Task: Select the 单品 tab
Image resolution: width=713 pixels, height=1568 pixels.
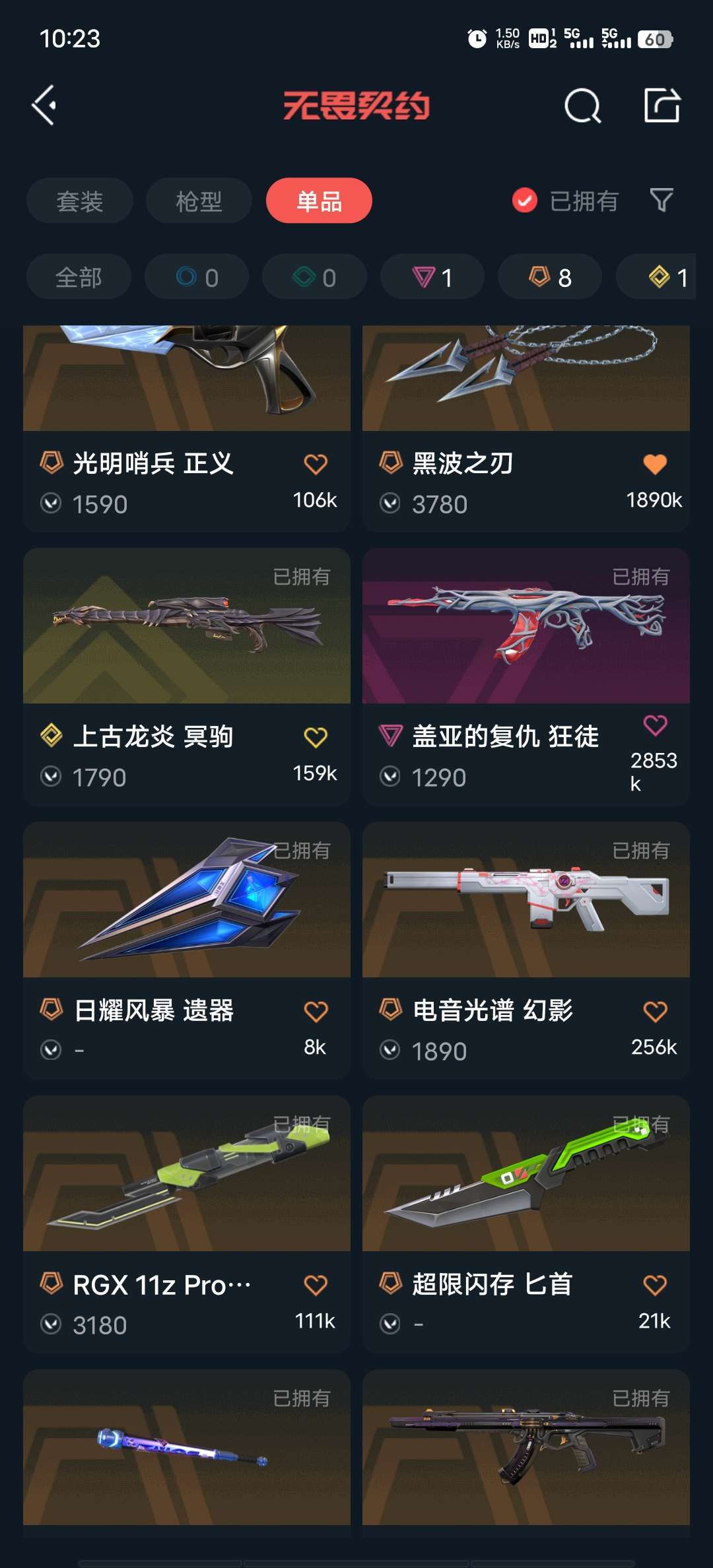Action: point(319,201)
